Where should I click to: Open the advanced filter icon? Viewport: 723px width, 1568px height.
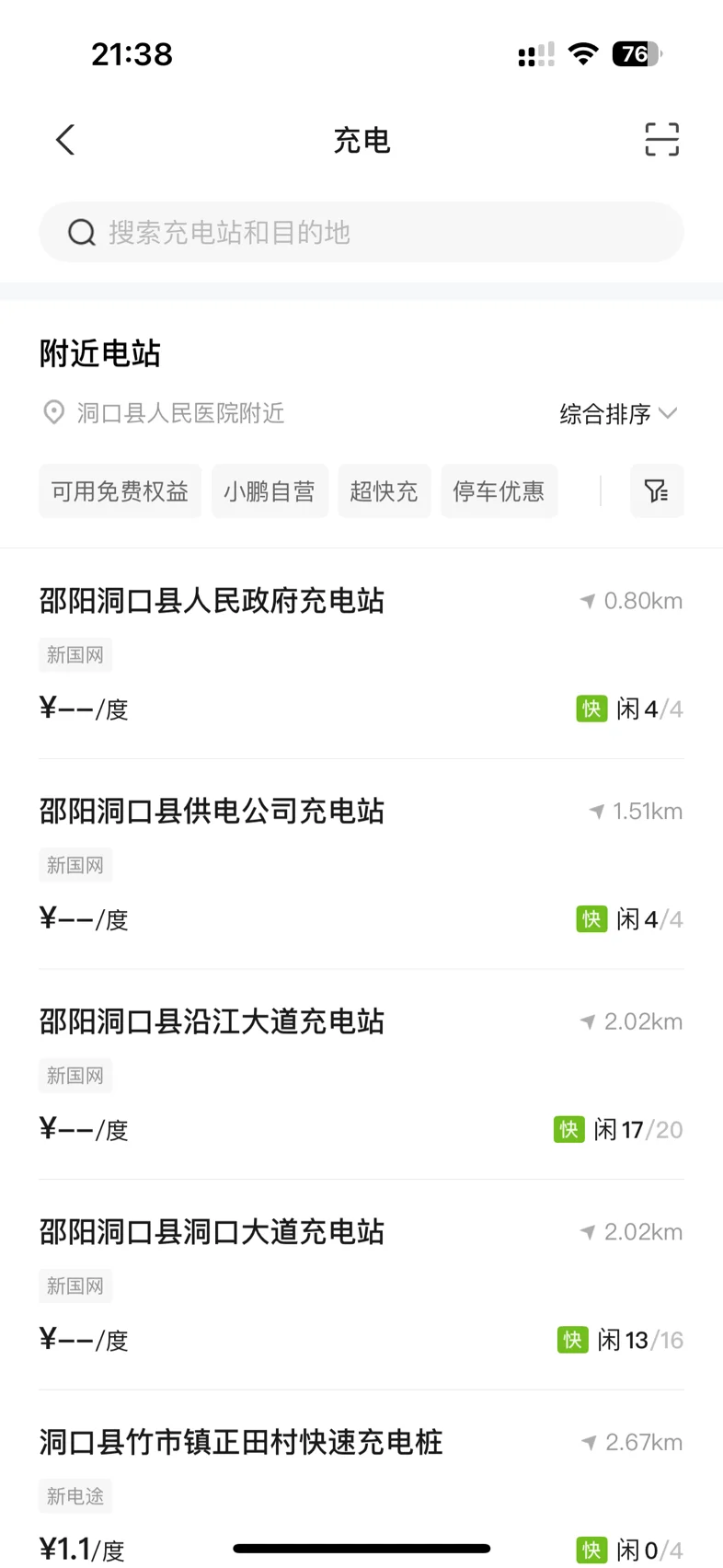(656, 491)
